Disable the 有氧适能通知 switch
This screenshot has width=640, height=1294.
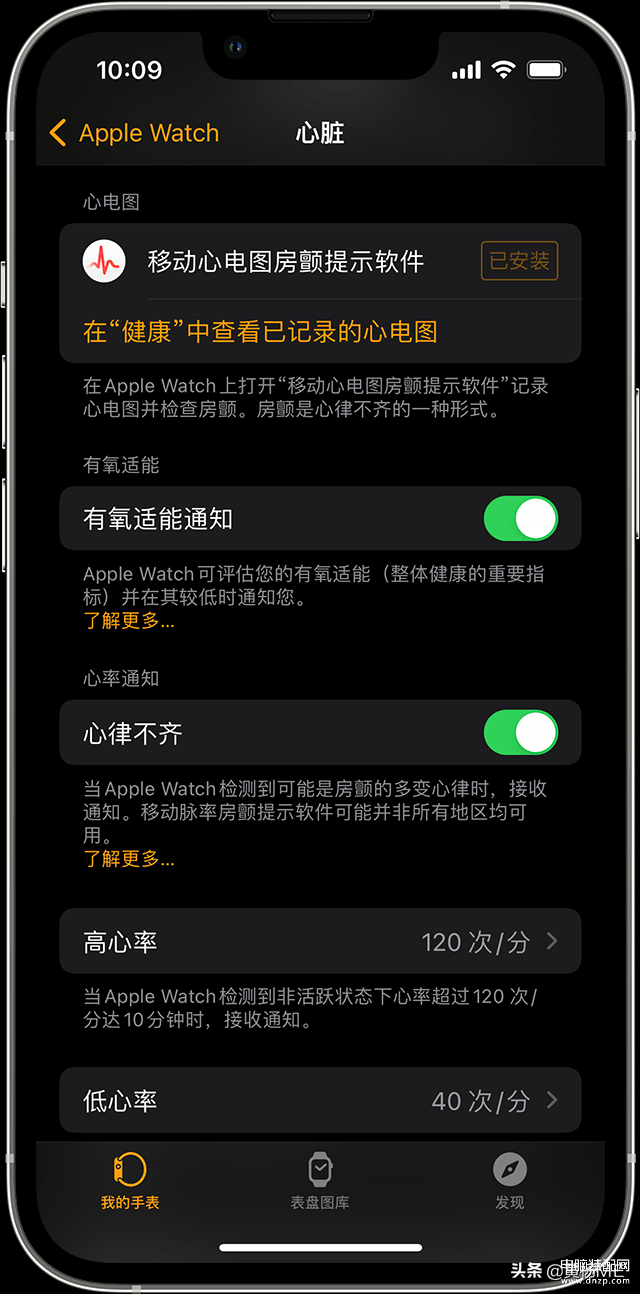(x=520, y=519)
